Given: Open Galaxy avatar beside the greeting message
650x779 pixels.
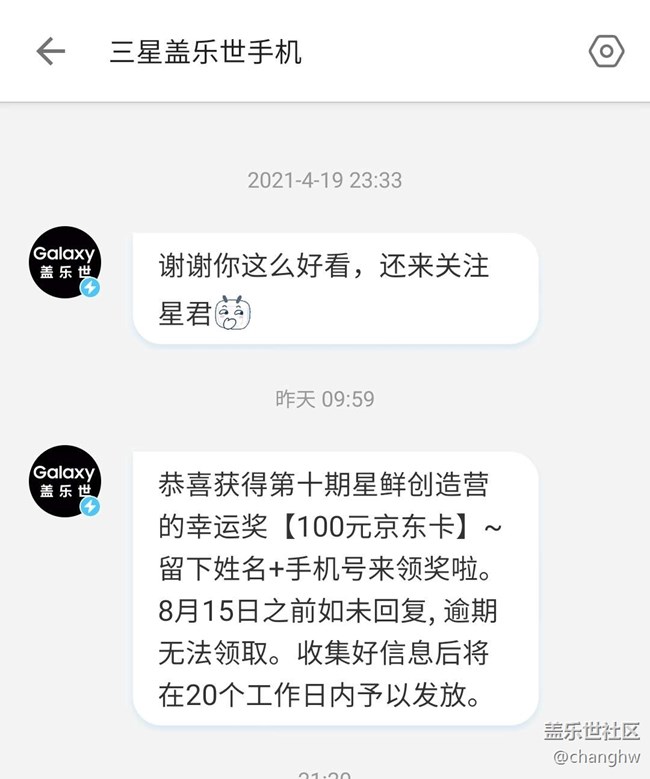Looking at the screenshot, I should coord(65,262).
